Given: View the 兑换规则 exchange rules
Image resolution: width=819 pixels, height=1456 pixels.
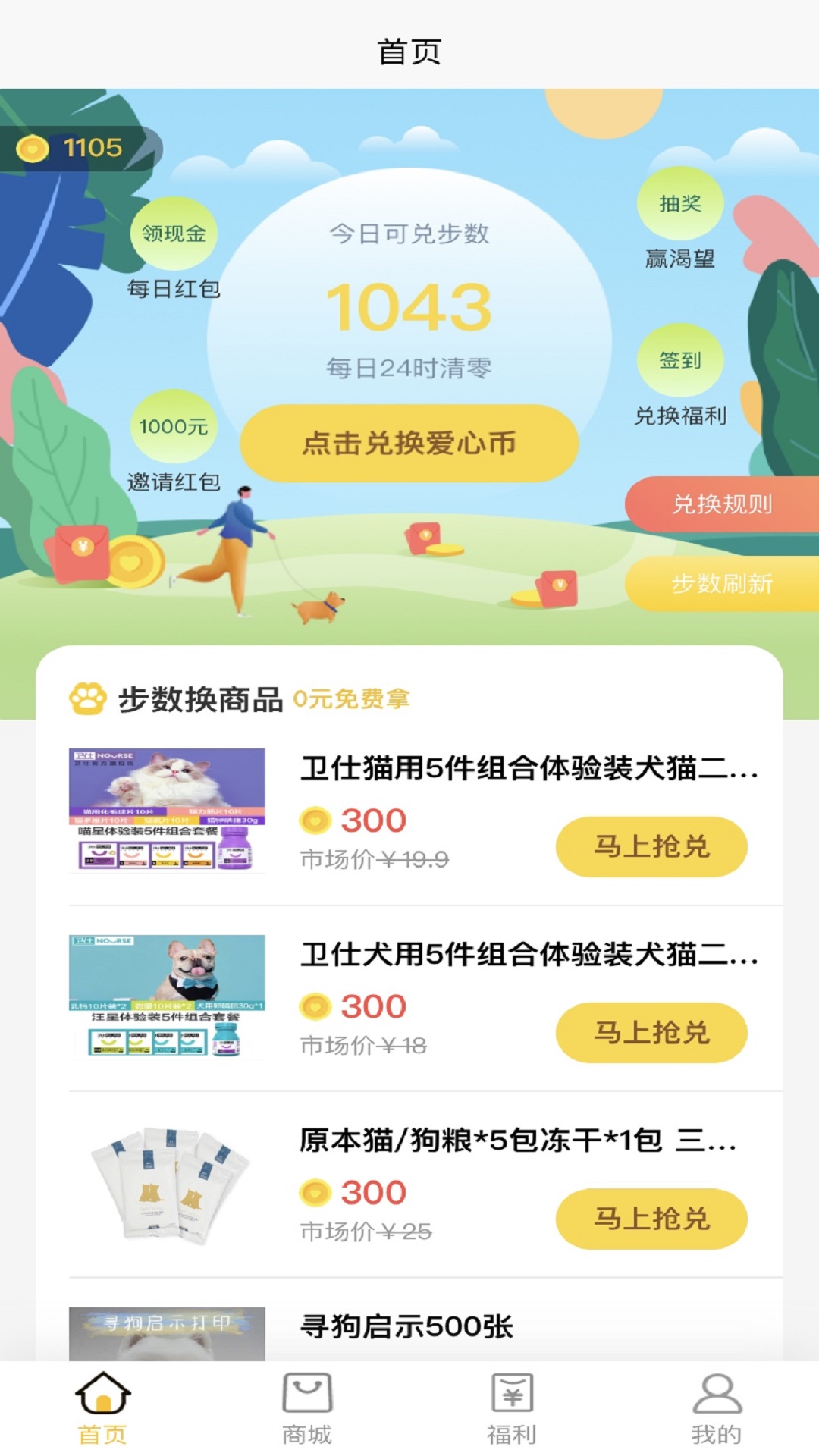Looking at the screenshot, I should point(722,504).
